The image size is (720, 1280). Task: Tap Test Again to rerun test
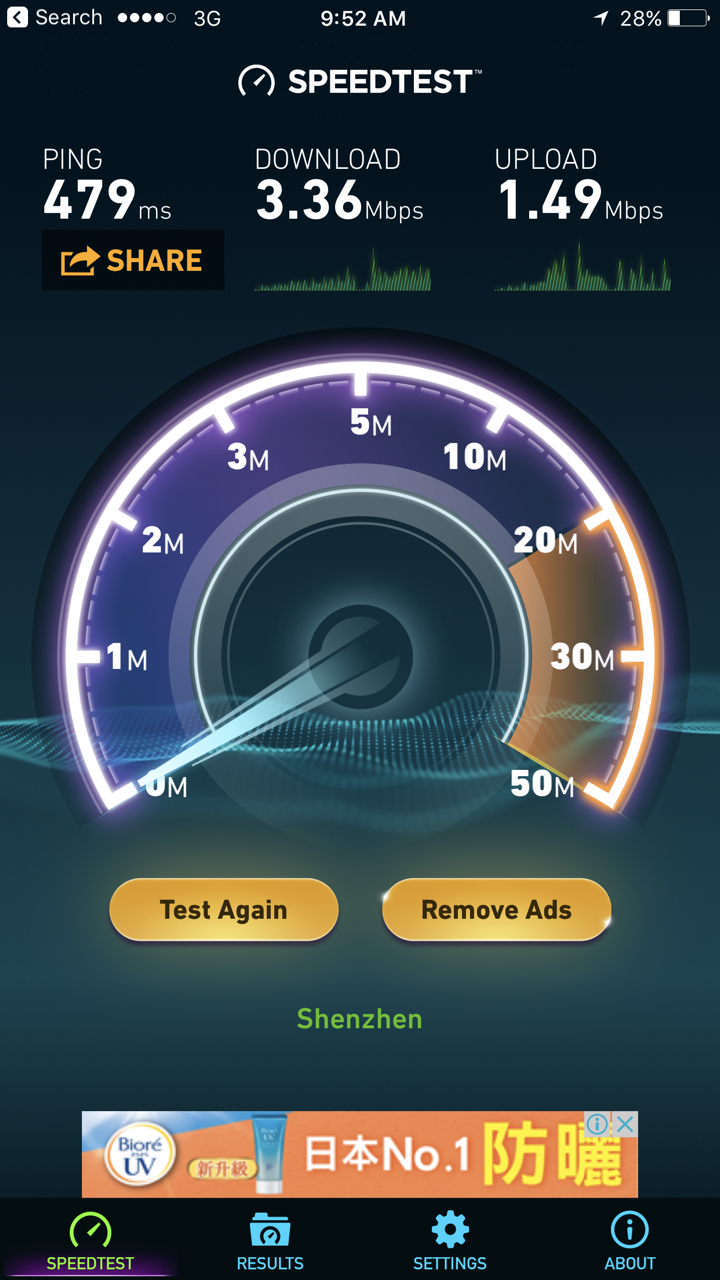point(224,910)
